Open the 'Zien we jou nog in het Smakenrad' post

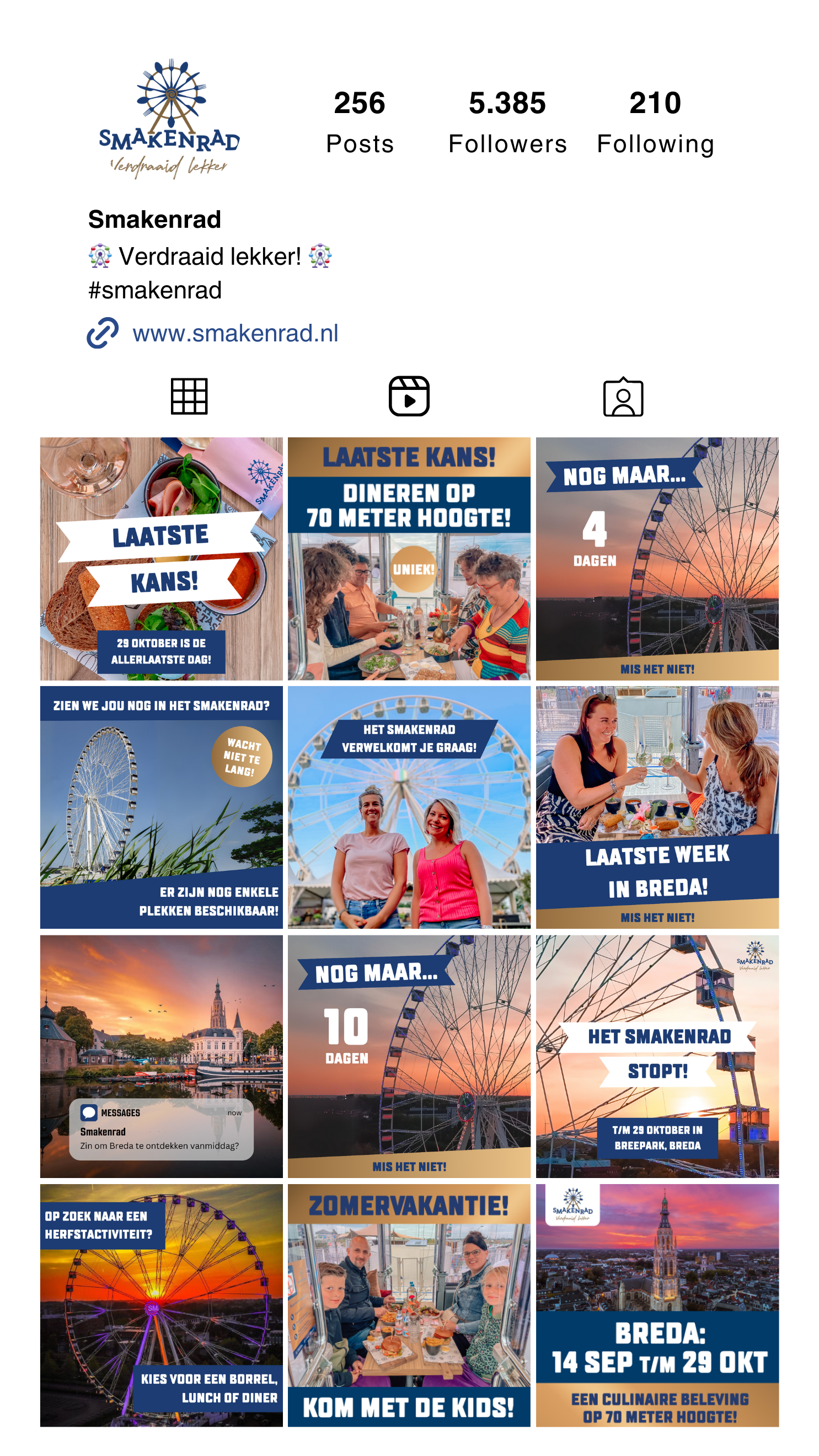pyautogui.click(x=162, y=807)
